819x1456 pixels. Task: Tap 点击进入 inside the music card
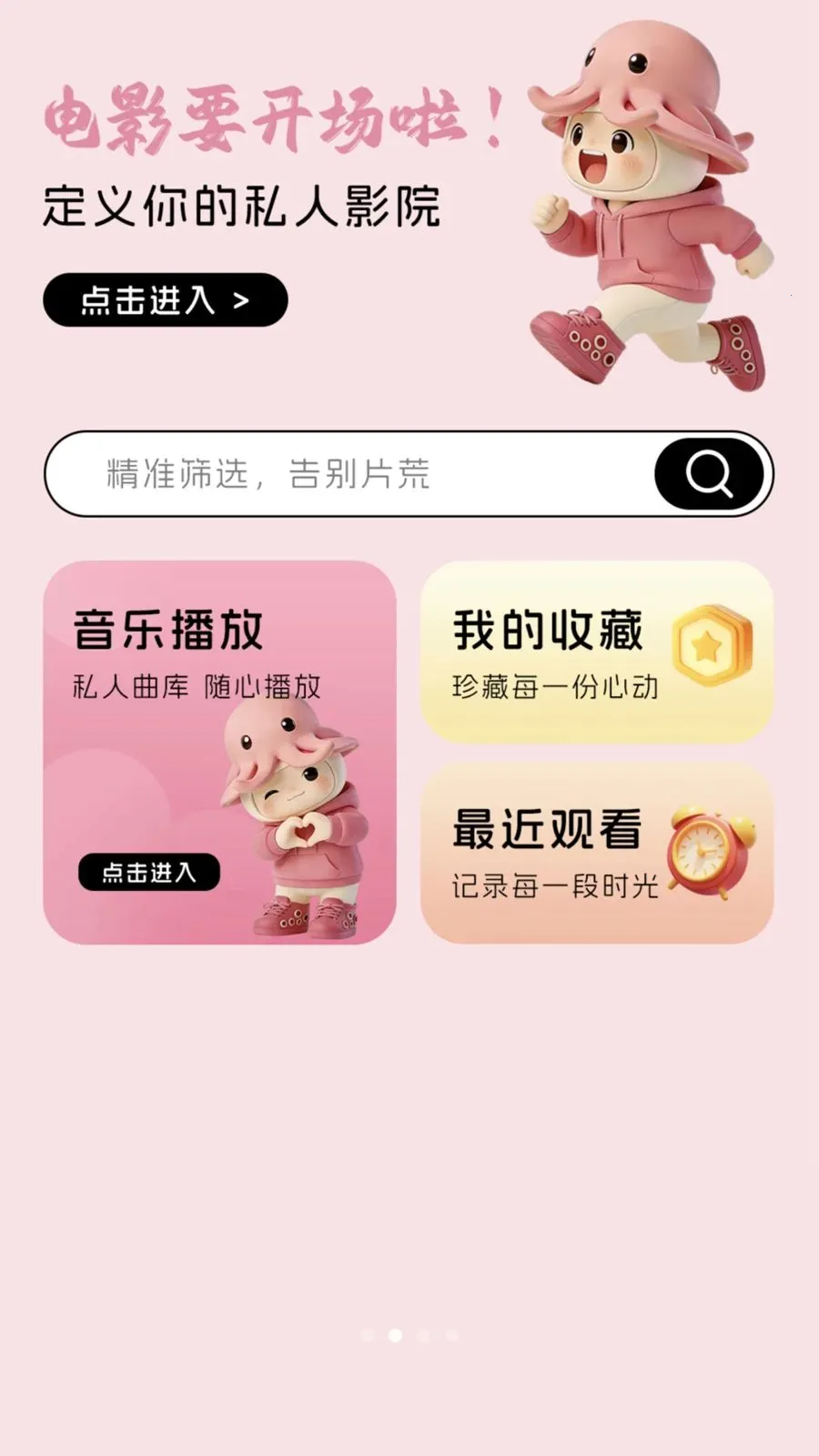coord(148,872)
